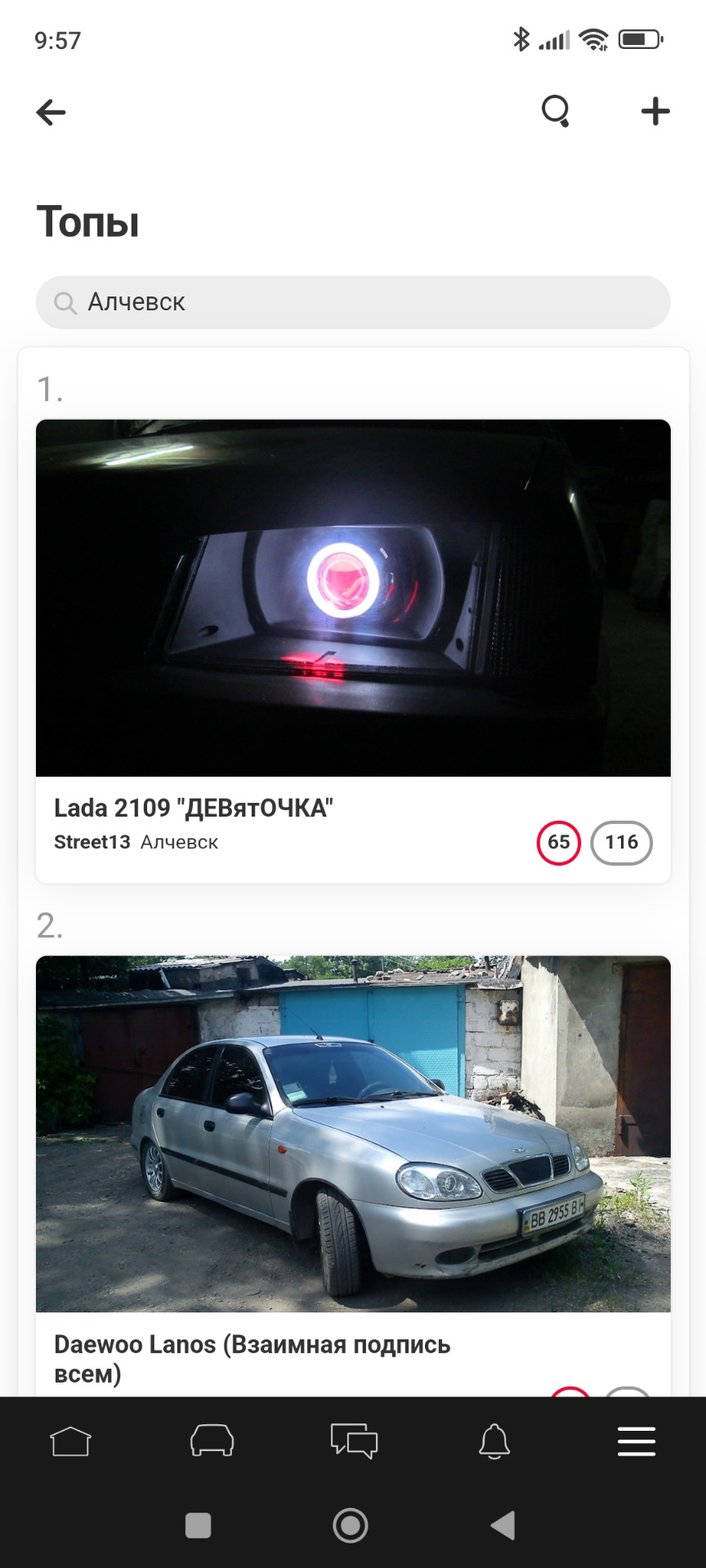The image size is (706, 1568).
Task: Open messages via the chat bubbles icon
Action: click(353, 1440)
